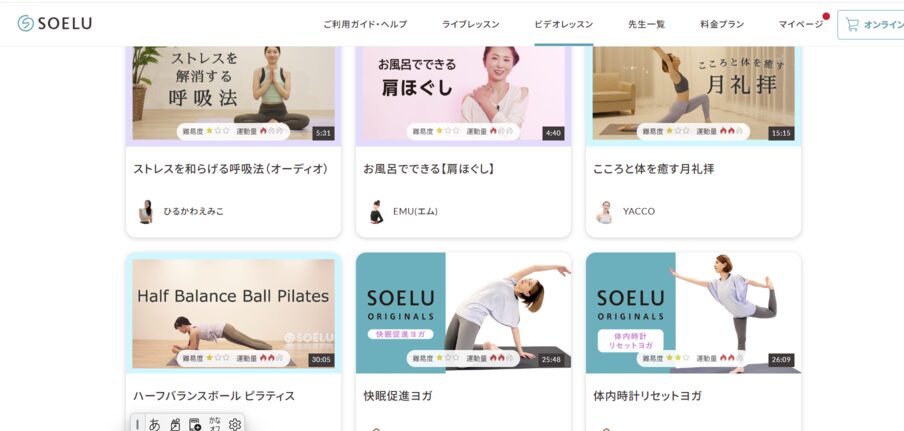Viewport: 904px width, 431px height.
Task: Open お風呂でできる【肩ほぐし】 lesson
Action: point(429,169)
